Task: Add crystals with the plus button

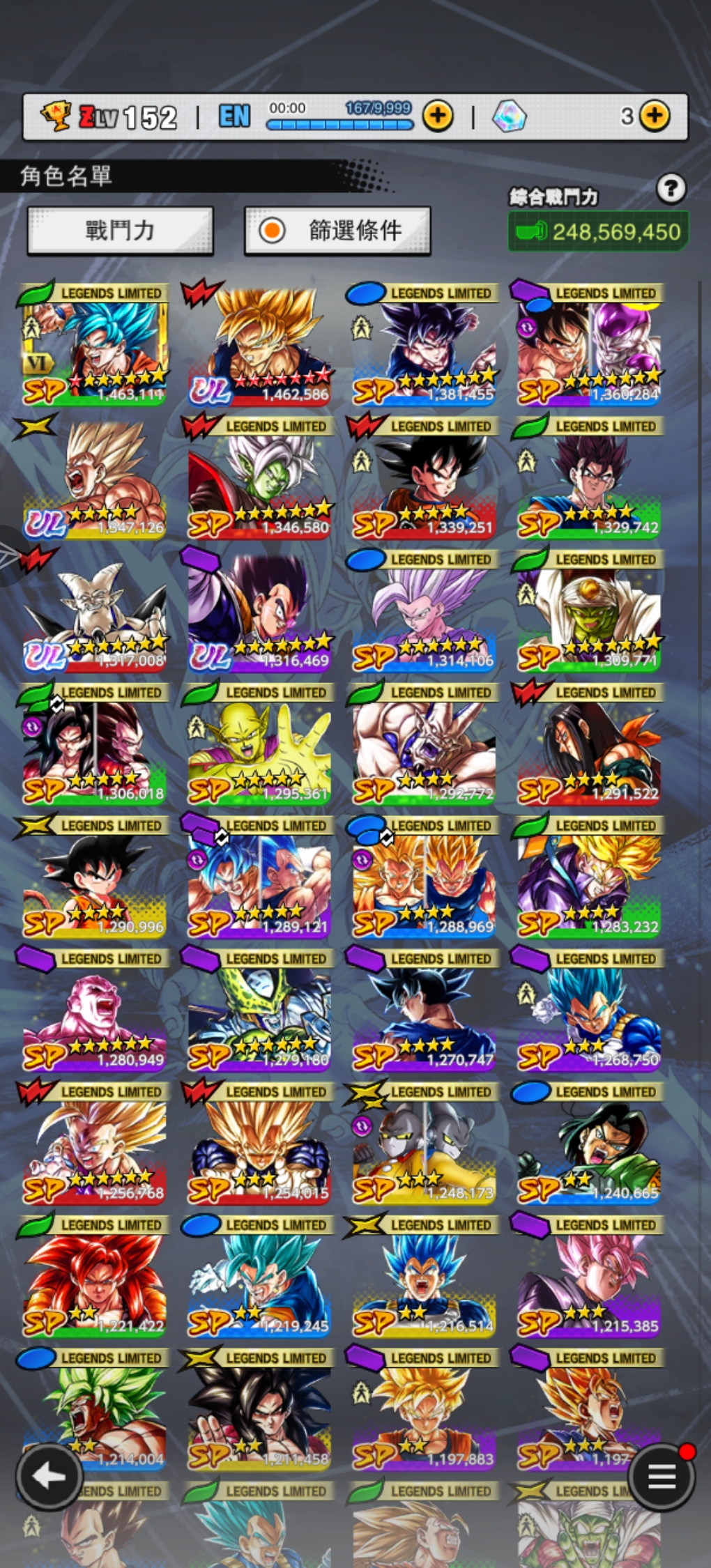Action: 654,116
